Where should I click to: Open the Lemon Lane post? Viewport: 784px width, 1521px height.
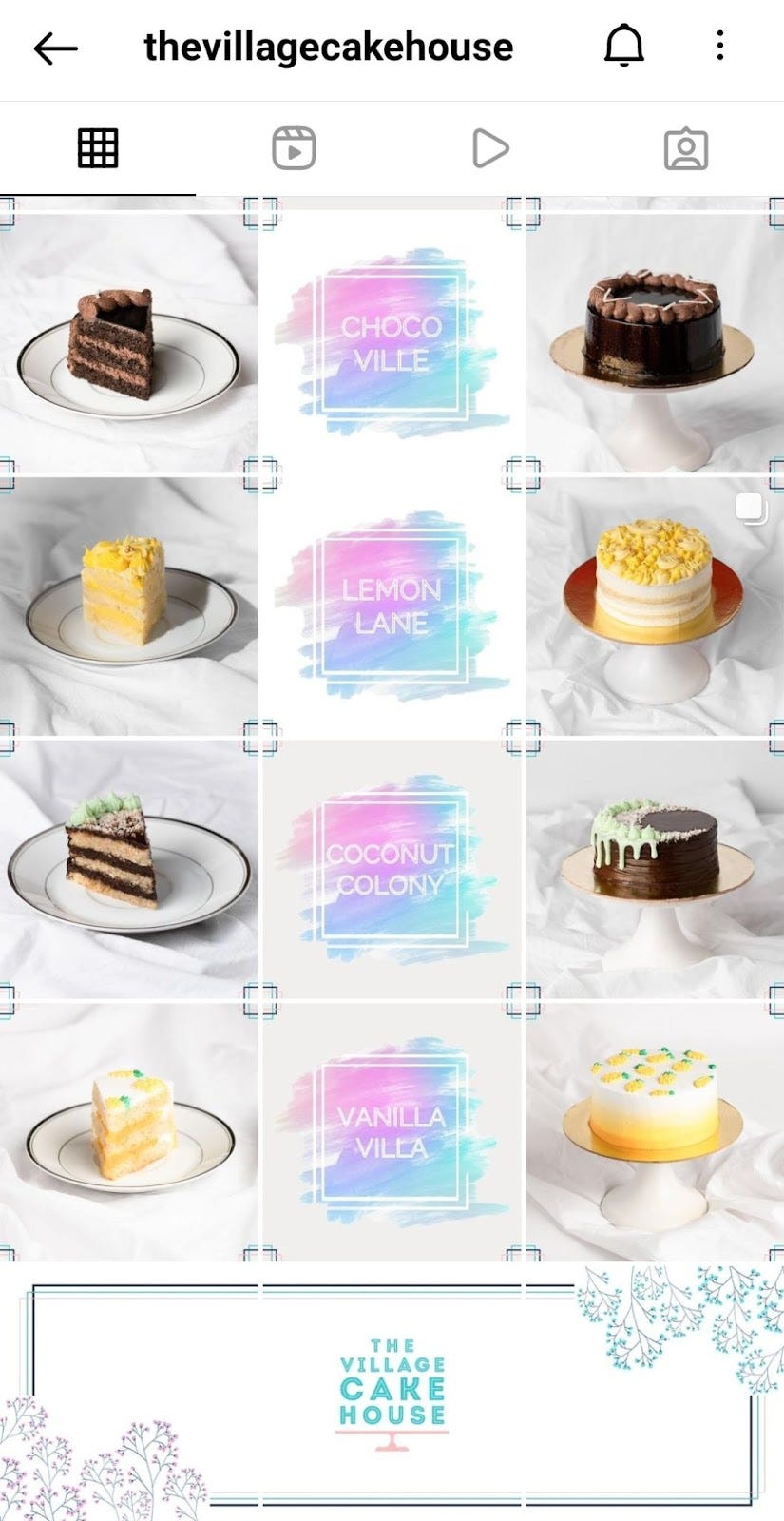(392, 606)
